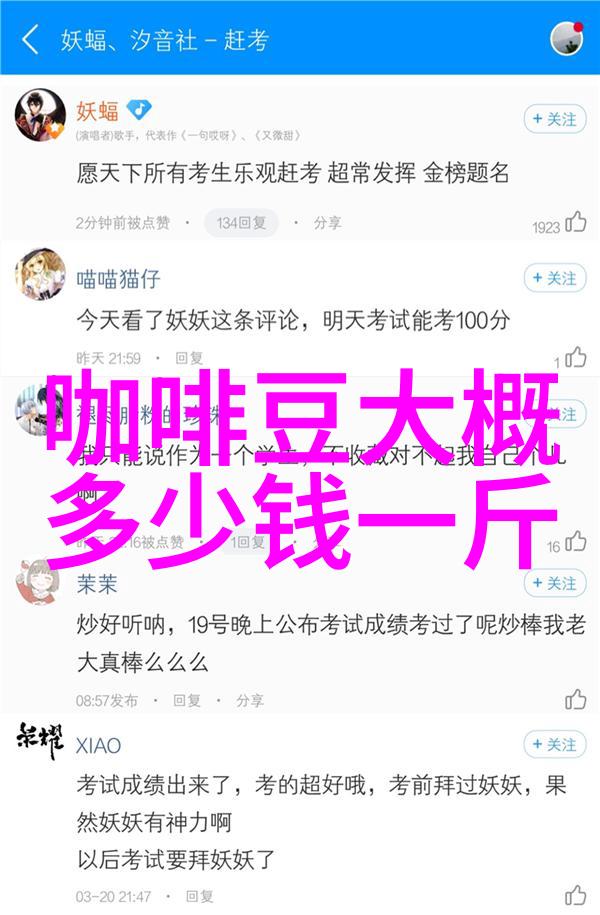Open the round avatar in the top bar
Viewport: 600px width, 915px height.
tap(567, 39)
